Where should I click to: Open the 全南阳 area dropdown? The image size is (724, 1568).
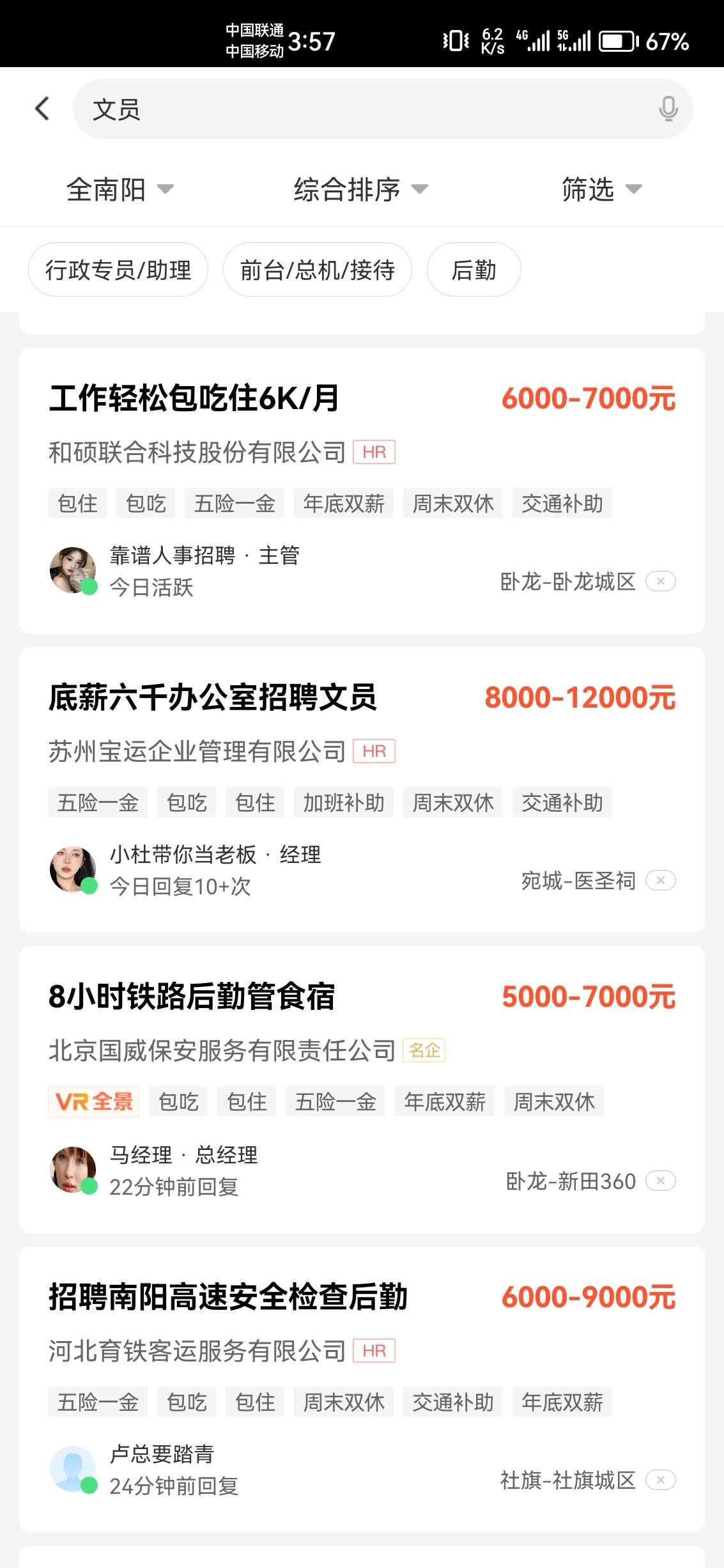tap(119, 189)
